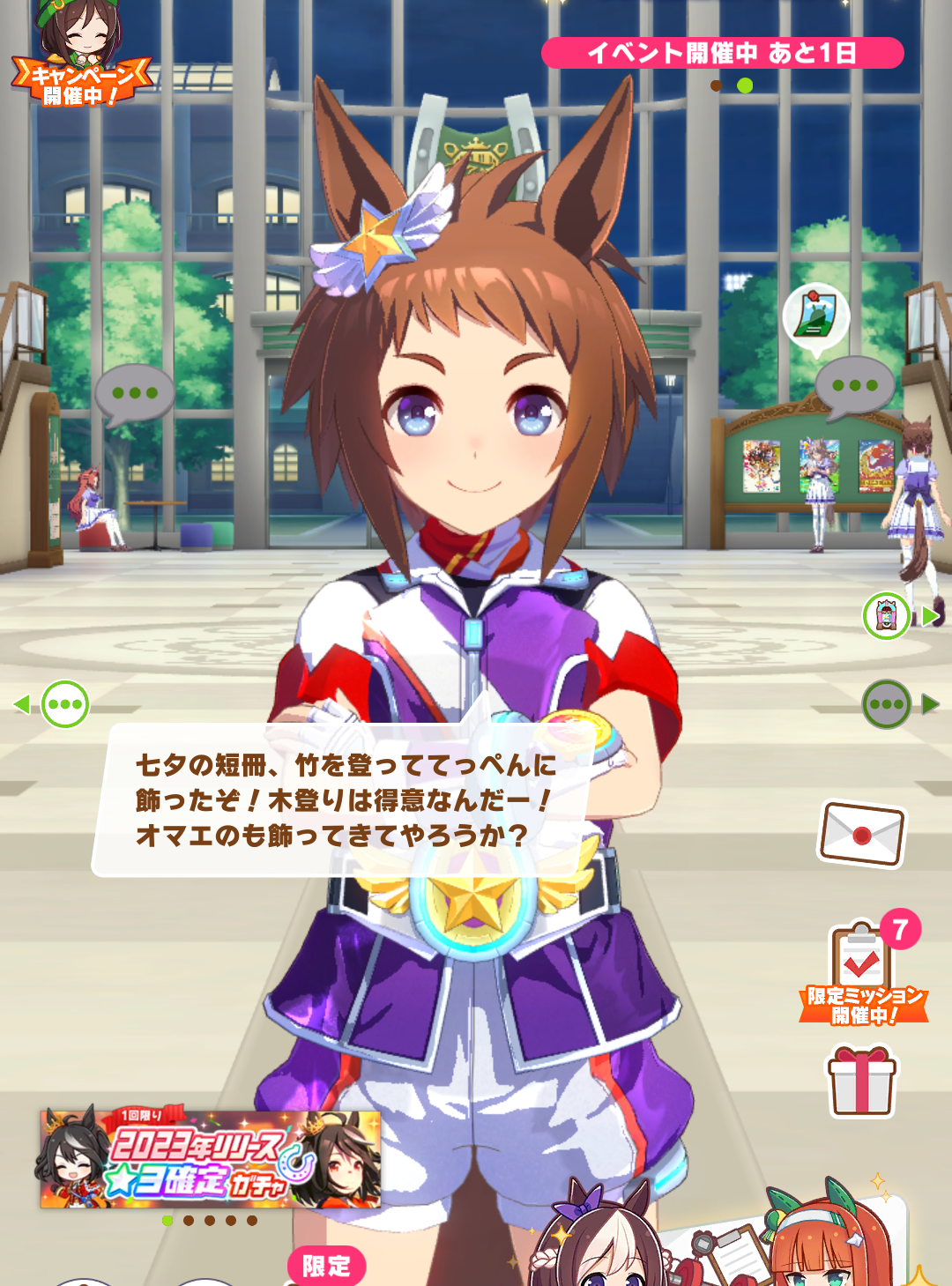Tap the green speech bubble on the left edge
Image resolution: width=952 pixels, height=1286 pixels.
tap(64, 704)
